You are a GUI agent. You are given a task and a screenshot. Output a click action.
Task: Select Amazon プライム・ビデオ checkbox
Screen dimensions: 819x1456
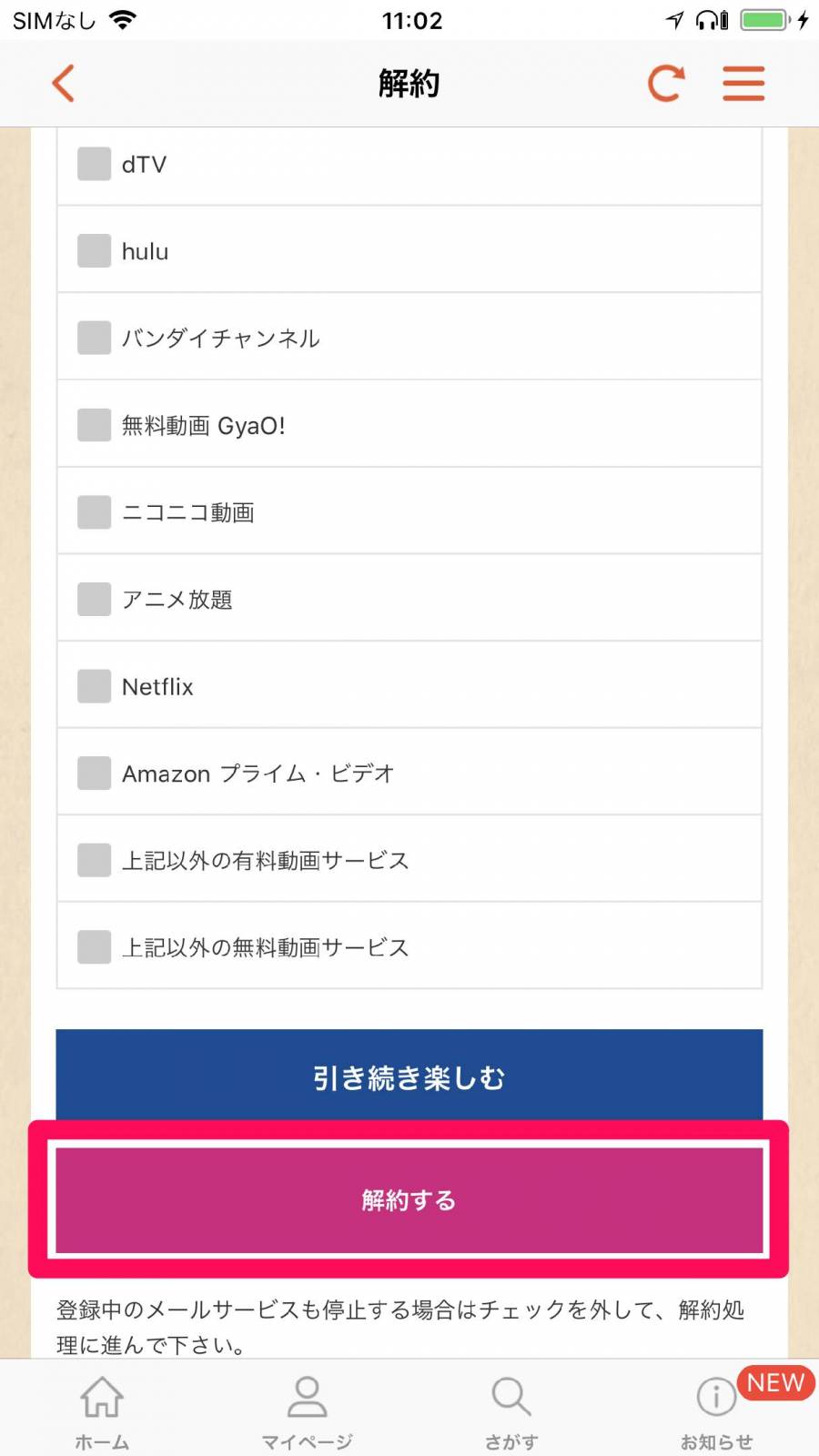[x=94, y=773]
